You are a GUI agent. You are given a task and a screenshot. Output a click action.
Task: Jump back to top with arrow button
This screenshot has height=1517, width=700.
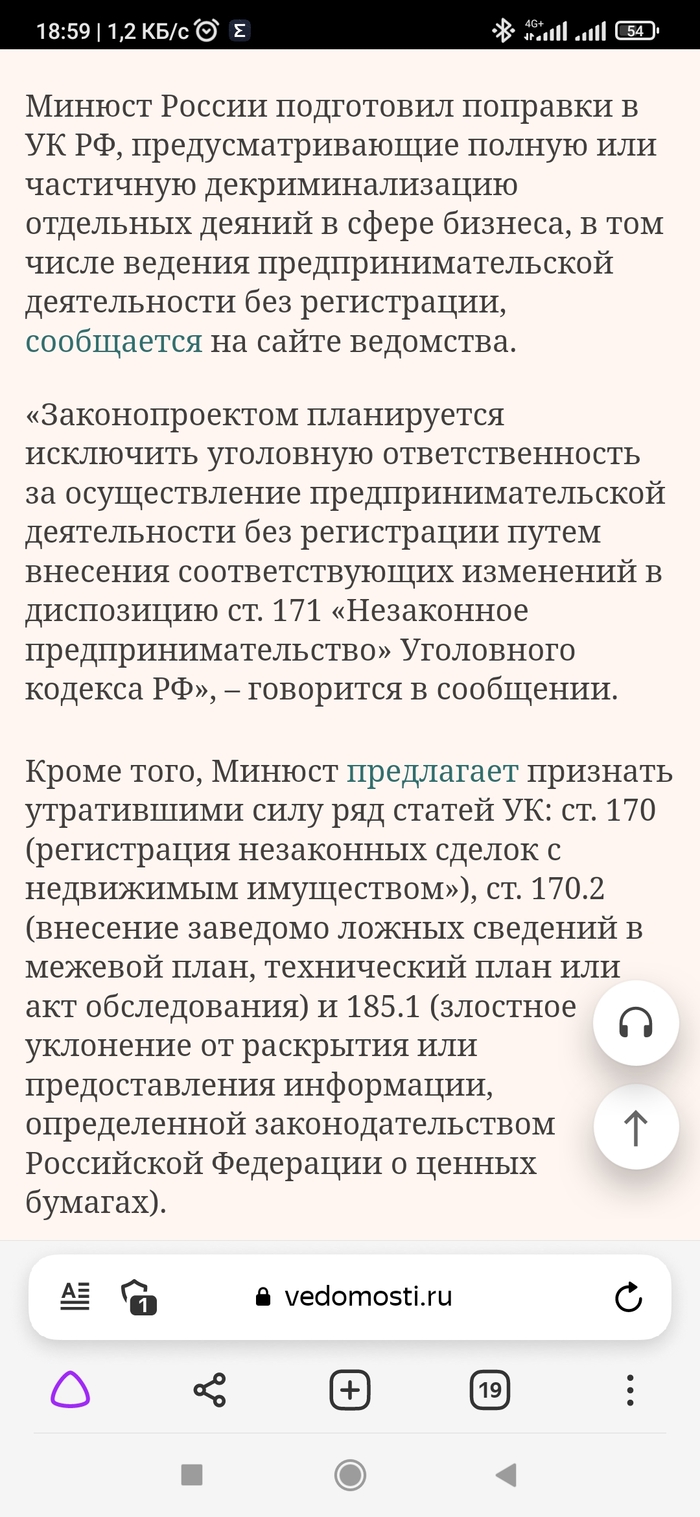[636, 1128]
